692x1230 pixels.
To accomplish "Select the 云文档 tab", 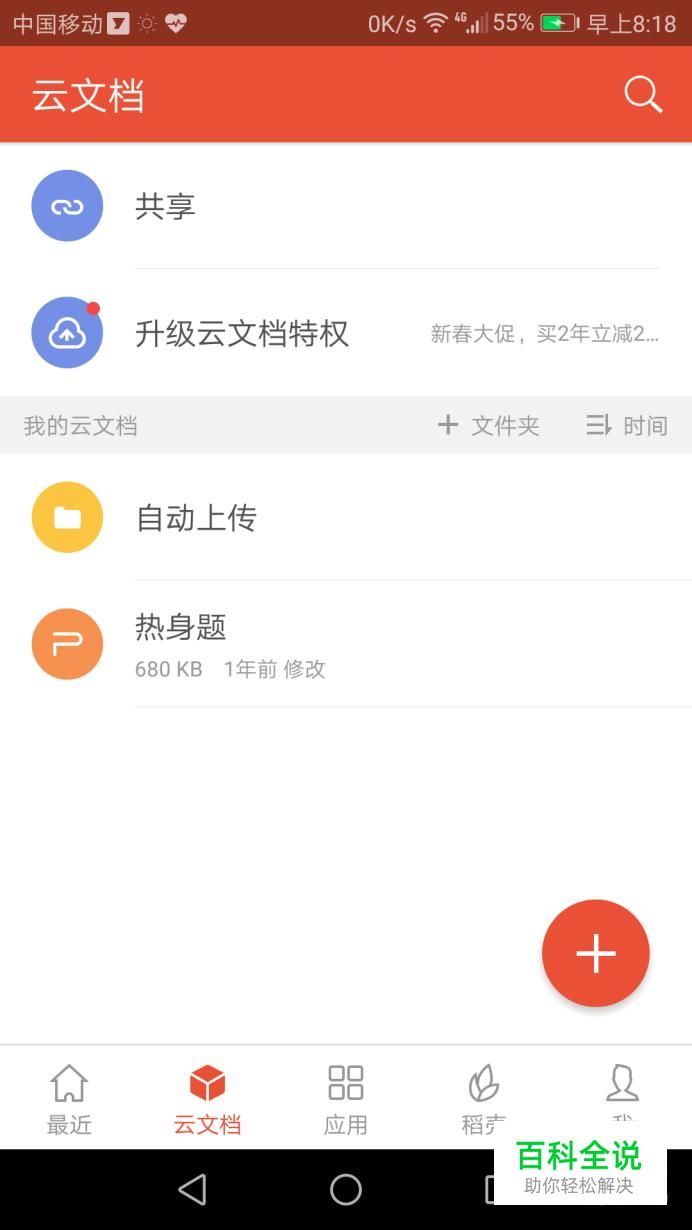I will tap(207, 1098).
